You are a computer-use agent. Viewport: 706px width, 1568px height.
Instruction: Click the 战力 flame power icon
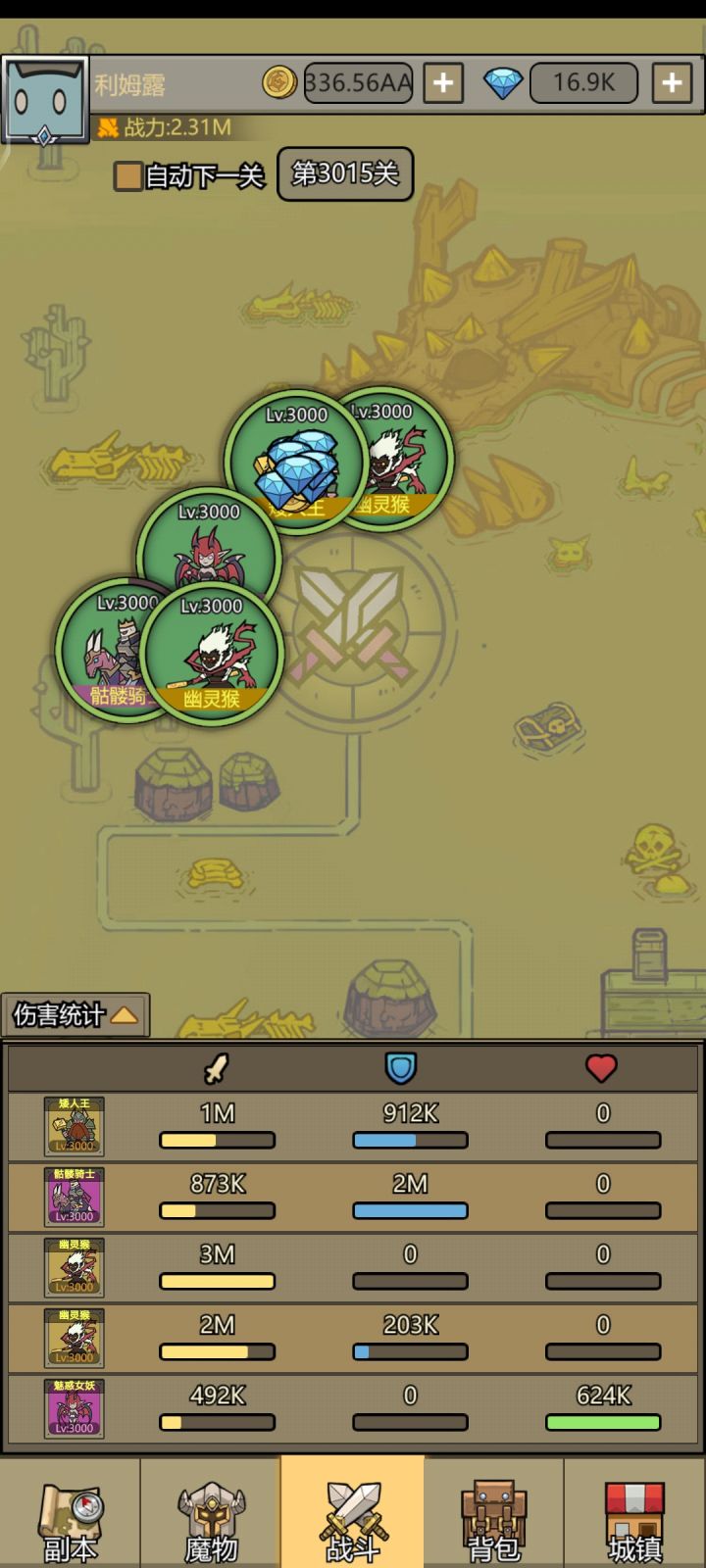pos(108,125)
